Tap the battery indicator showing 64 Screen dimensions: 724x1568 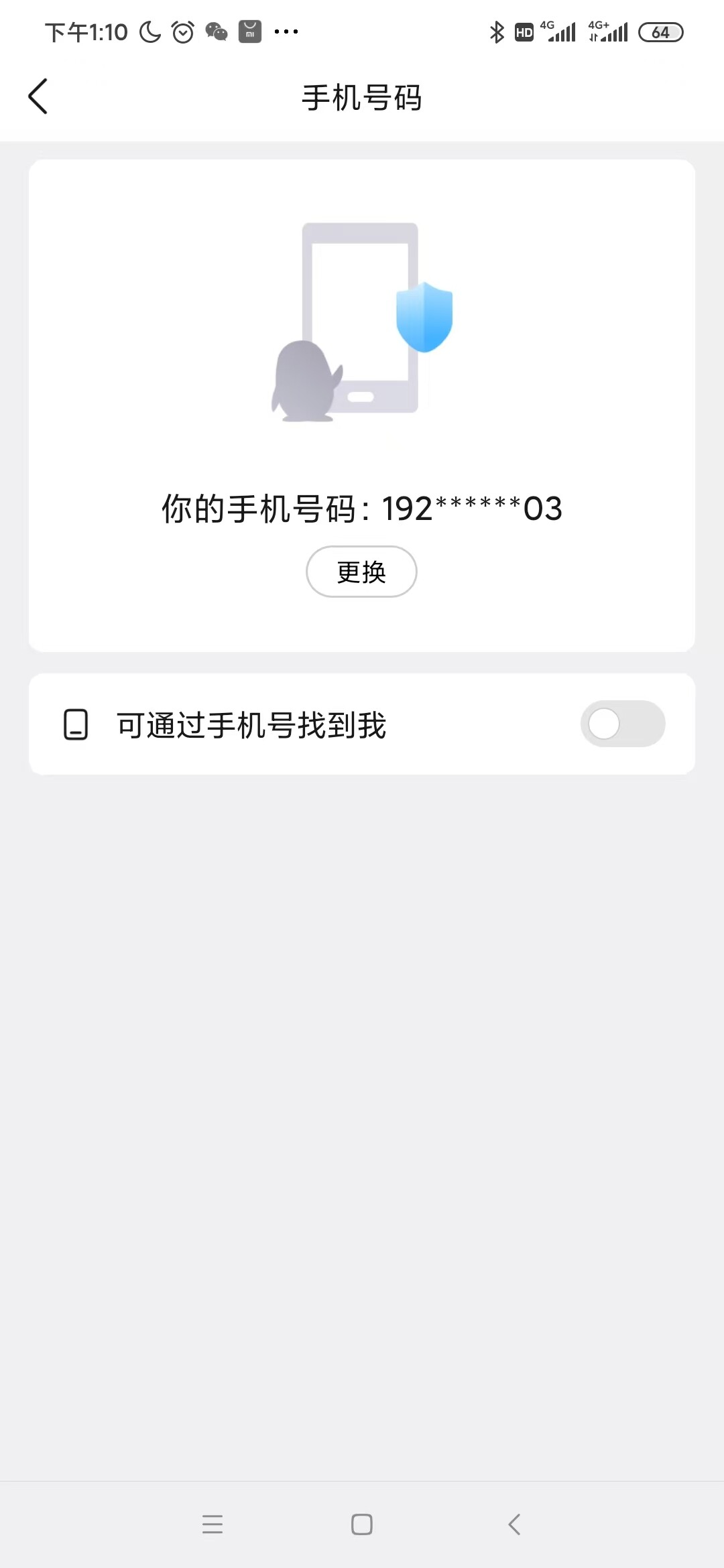pyautogui.click(x=662, y=31)
